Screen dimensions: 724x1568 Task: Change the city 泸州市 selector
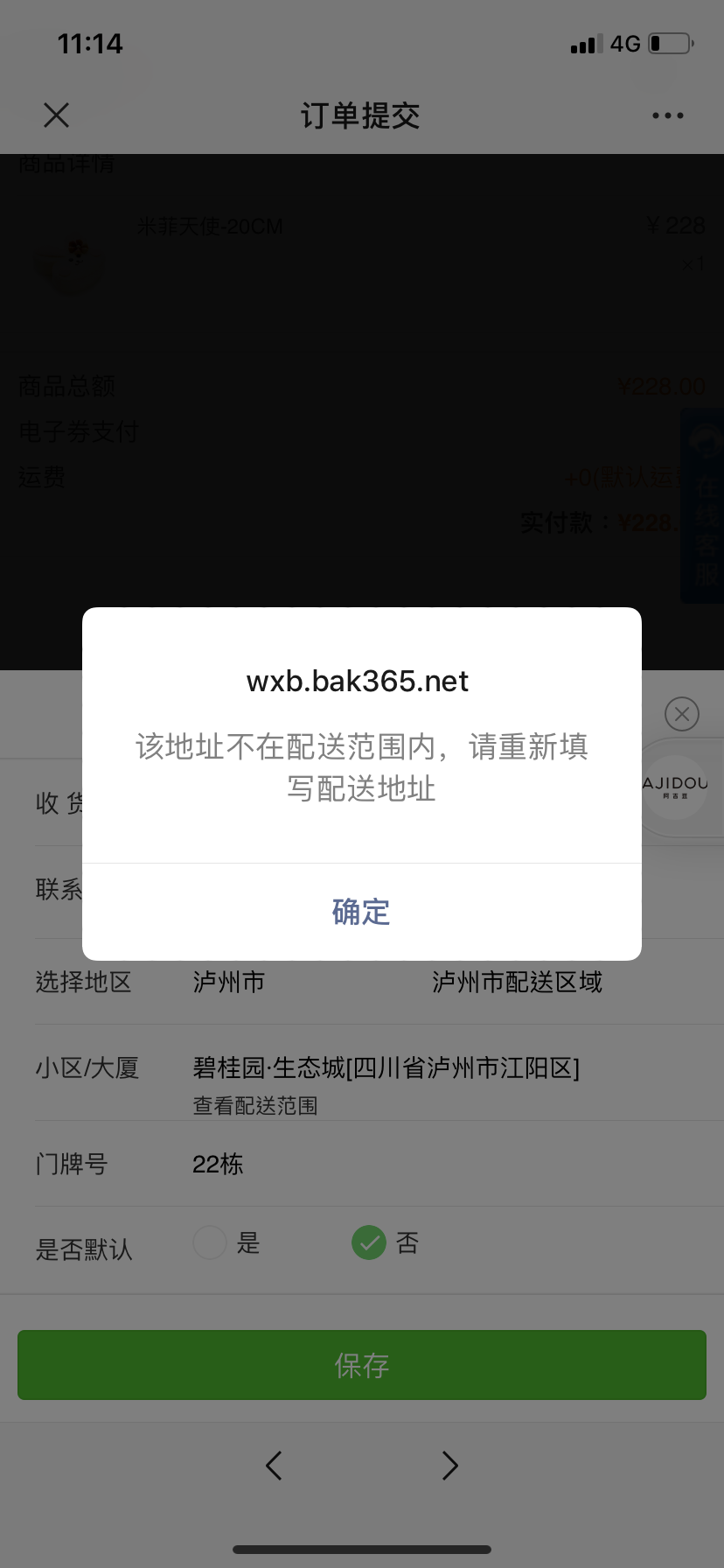(x=229, y=982)
